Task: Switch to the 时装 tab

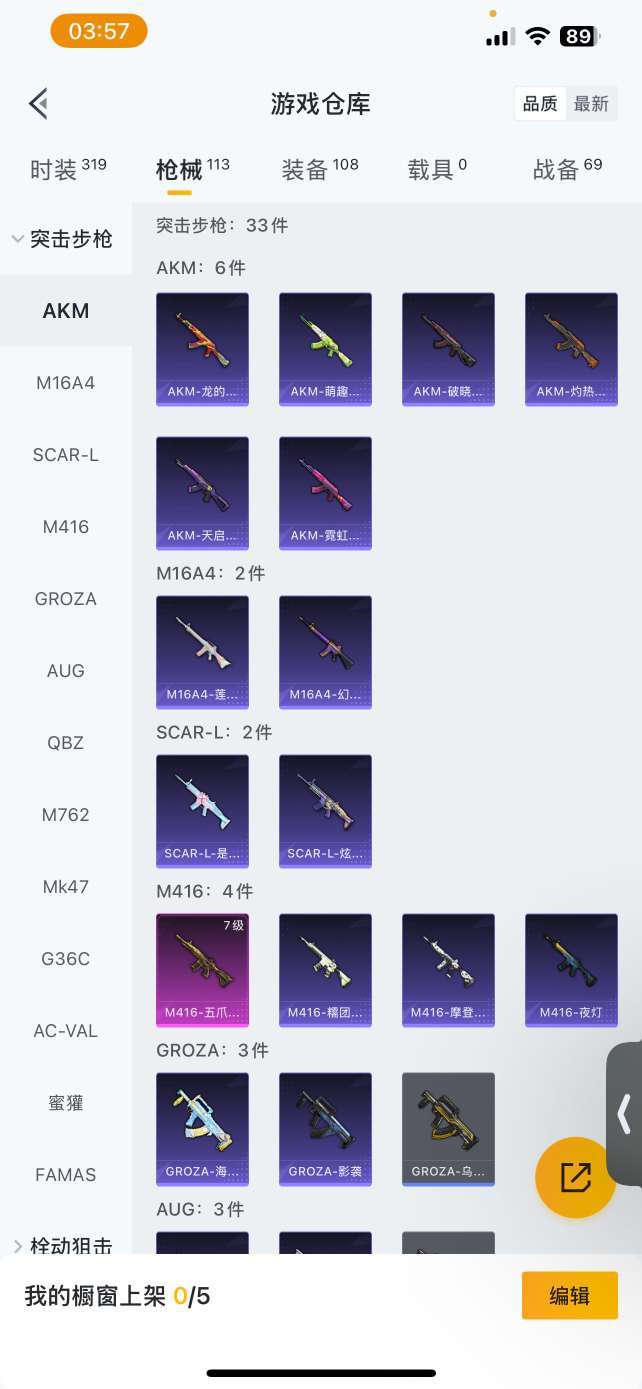Action: pyautogui.click(x=68, y=169)
